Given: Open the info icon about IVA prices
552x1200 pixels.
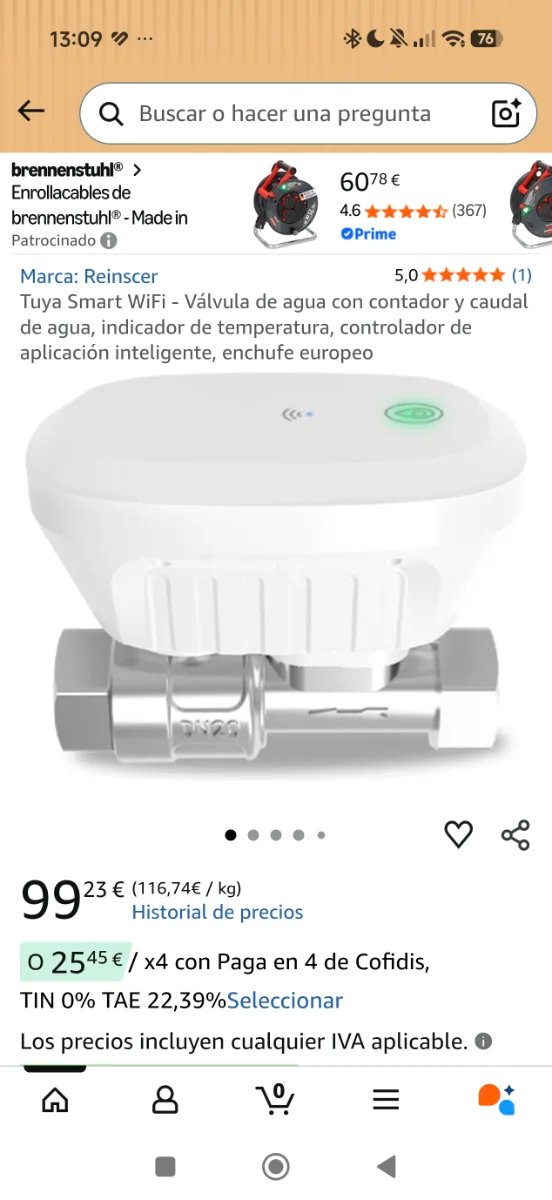Looking at the screenshot, I should (483, 1041).
